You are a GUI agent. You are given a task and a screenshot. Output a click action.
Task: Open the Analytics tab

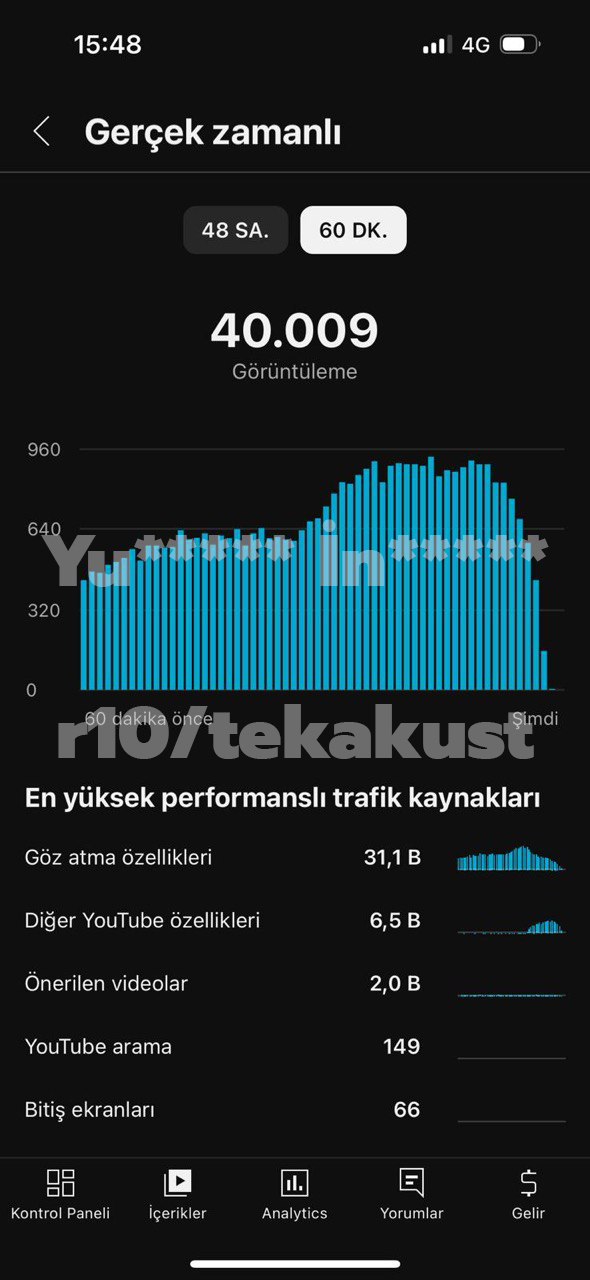[294, 1195]
